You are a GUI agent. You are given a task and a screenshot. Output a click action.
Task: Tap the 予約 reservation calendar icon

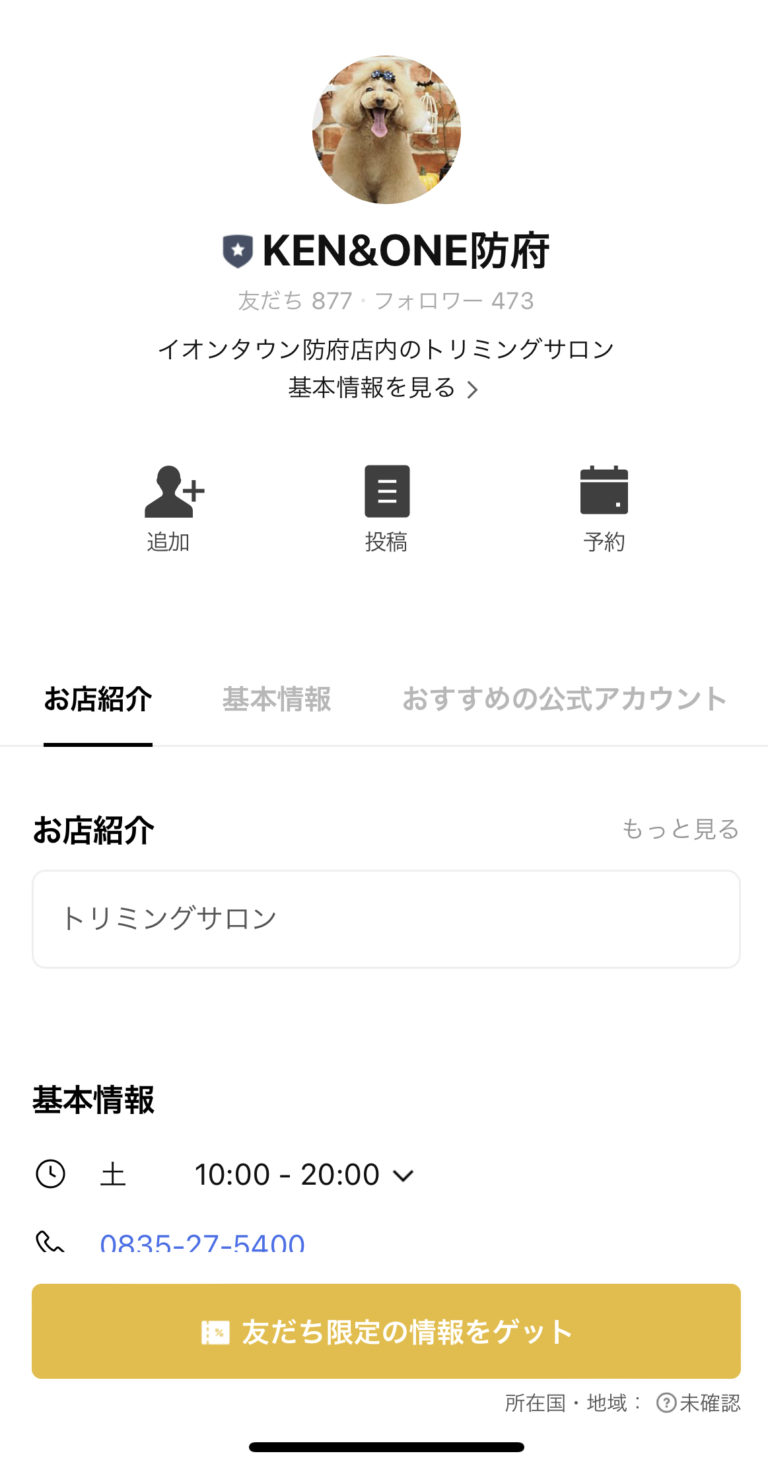pos(604,490)
